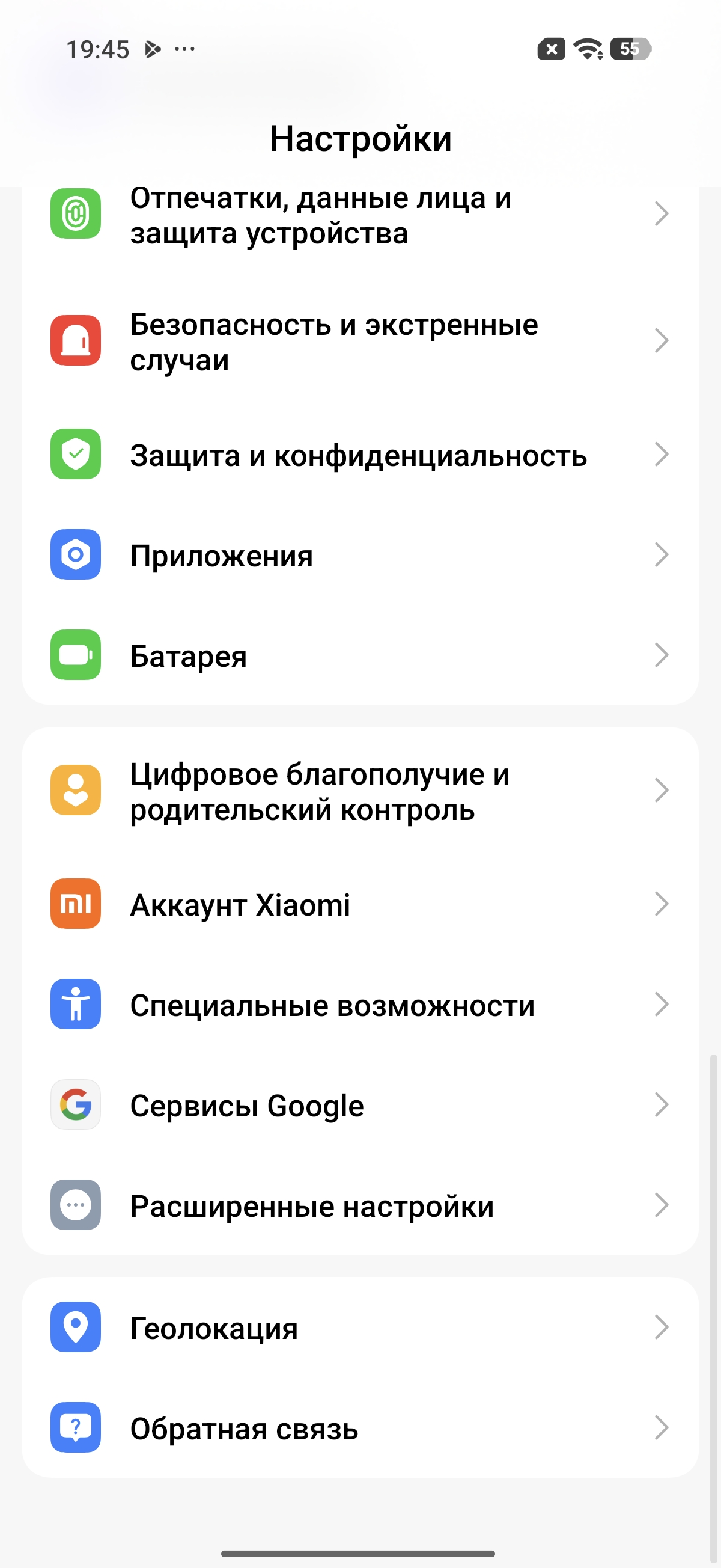
Task: Go to Расширенные настройки
Action: tap(360, 1205)
